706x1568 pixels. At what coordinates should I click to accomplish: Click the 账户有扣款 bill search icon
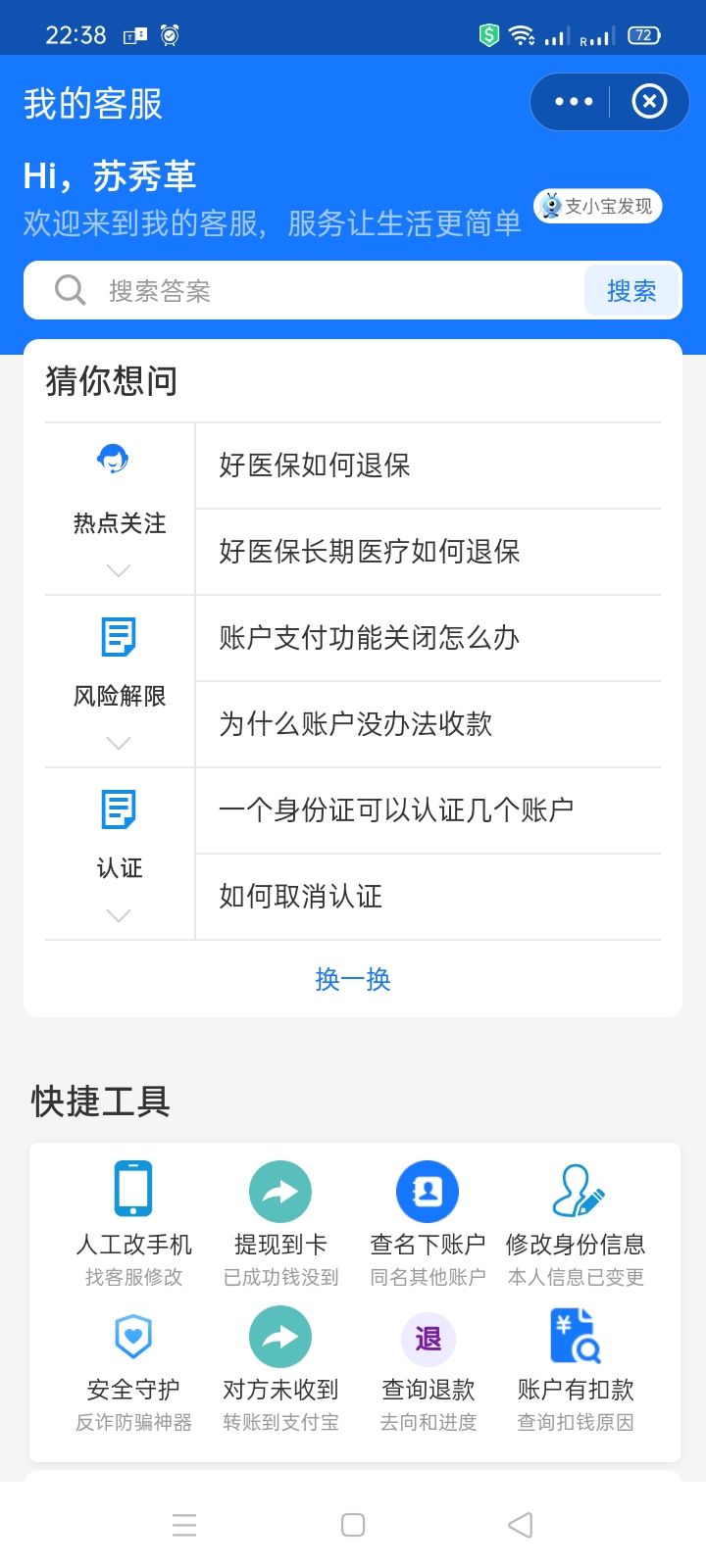pyautogui.click(x=577, y=1336)
